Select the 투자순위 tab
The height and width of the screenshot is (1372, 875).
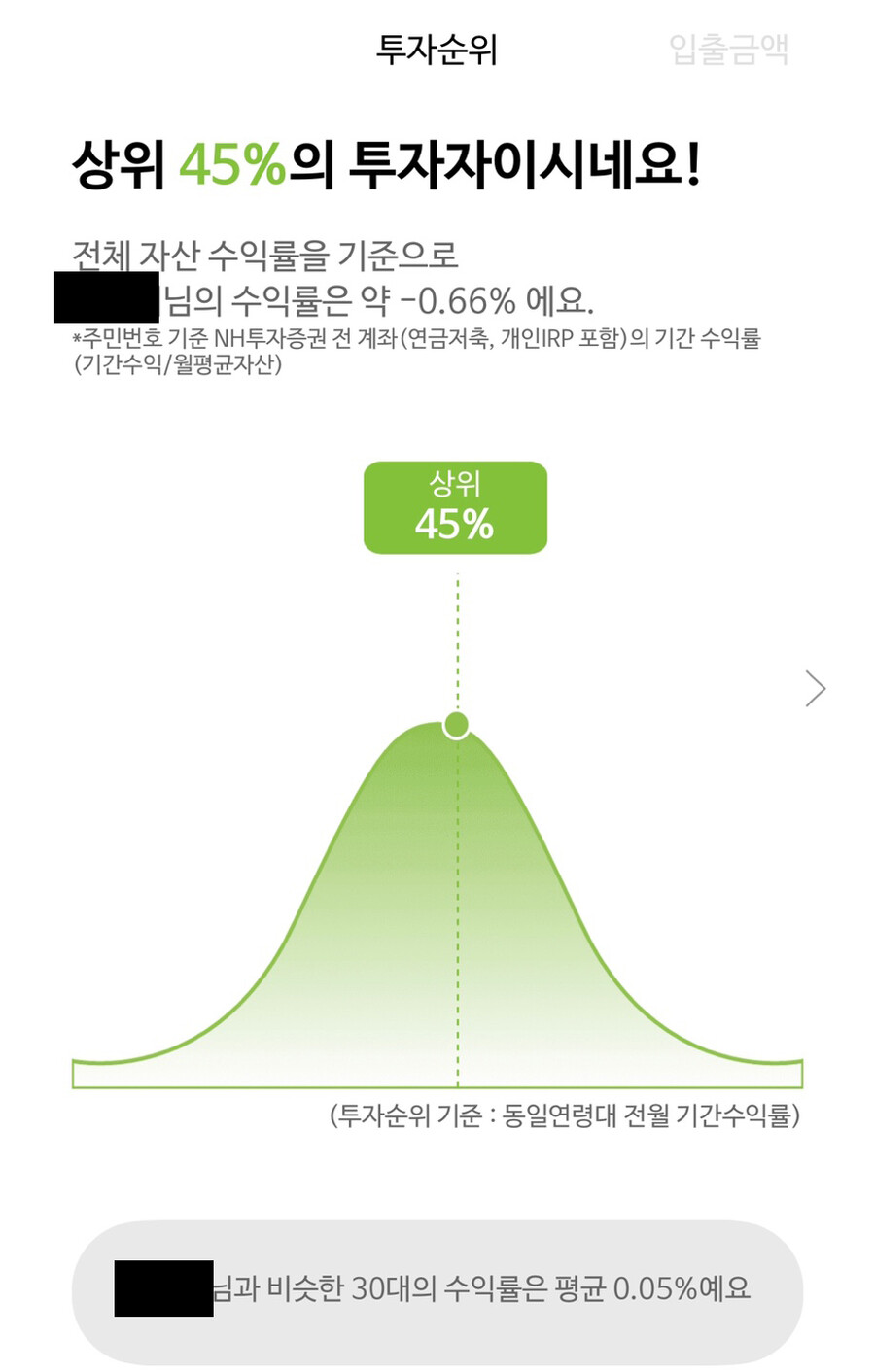[x=437, y=49]
